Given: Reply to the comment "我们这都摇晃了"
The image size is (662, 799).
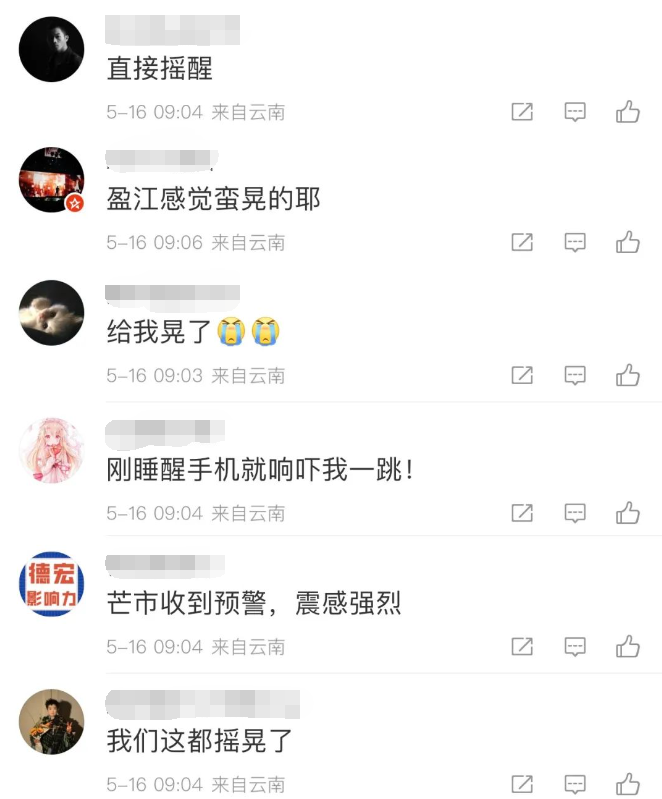Looking at the screenshot, I should point(575,784).
